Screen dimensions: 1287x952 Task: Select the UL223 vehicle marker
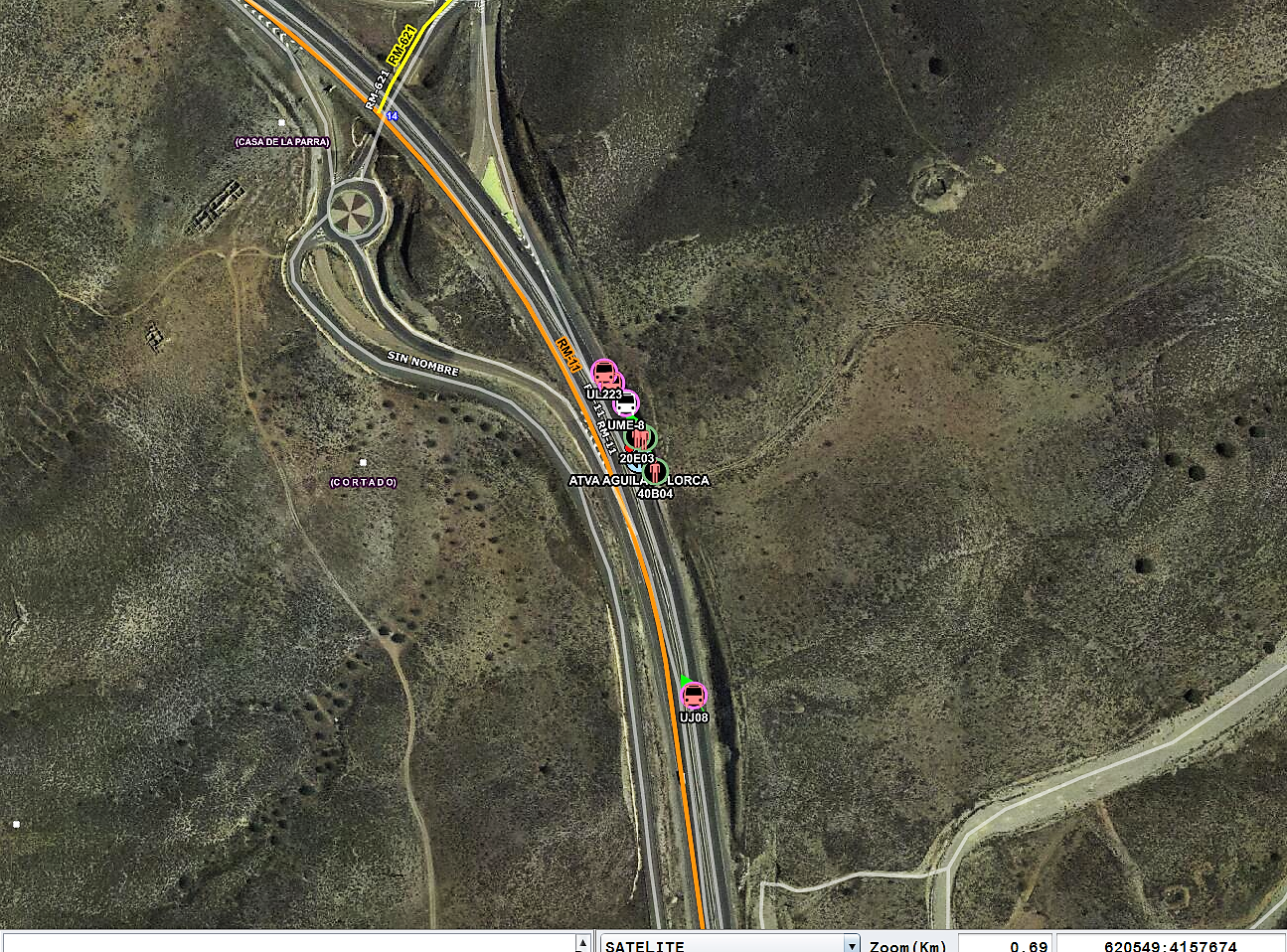tap(604, 373)
